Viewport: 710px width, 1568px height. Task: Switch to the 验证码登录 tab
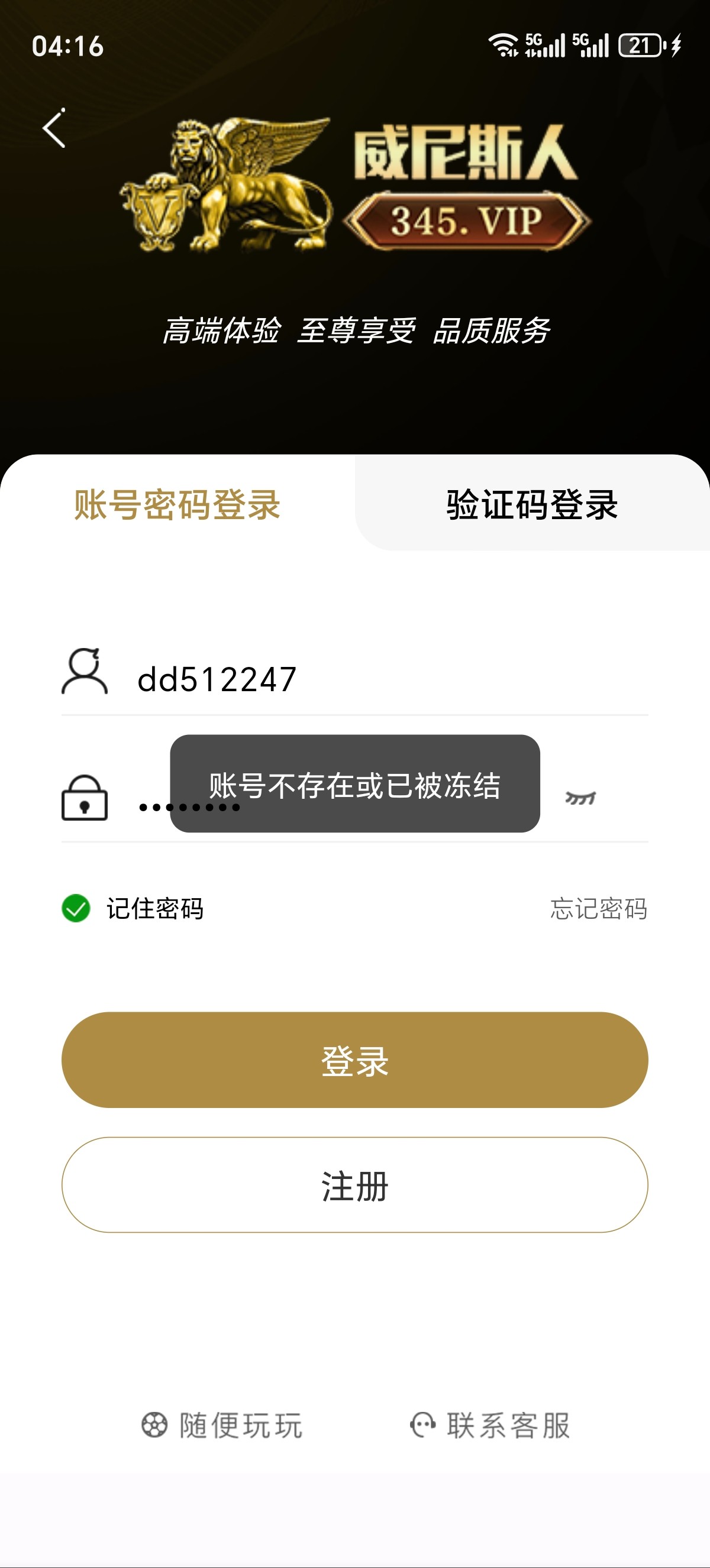pos(531,504)
